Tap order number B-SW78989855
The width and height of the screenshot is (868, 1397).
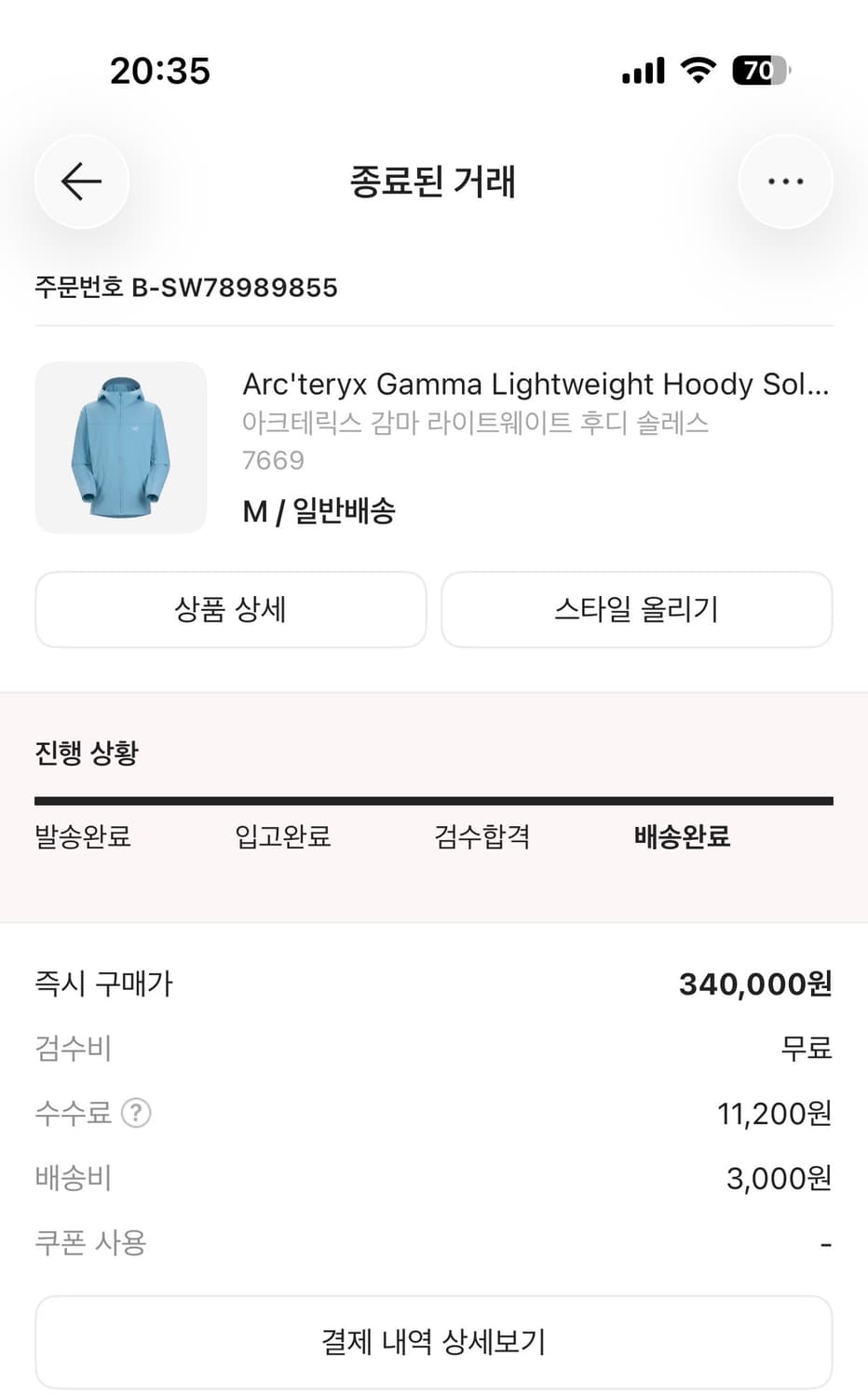click(x=185, y=288)
